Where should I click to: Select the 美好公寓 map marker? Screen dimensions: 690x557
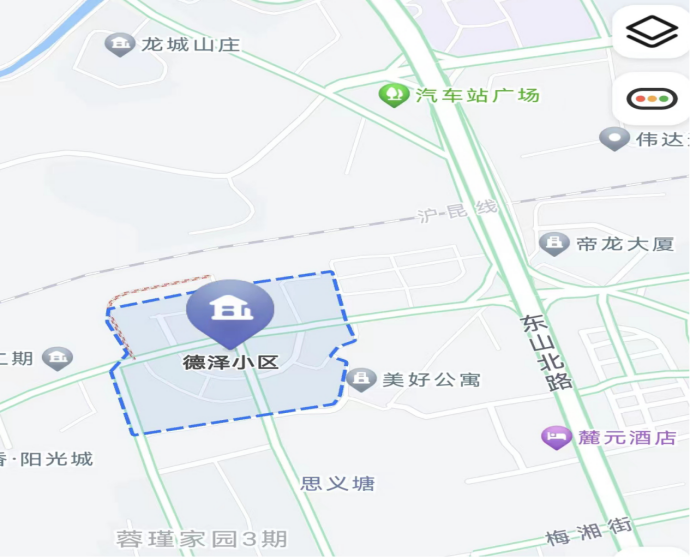361,379
